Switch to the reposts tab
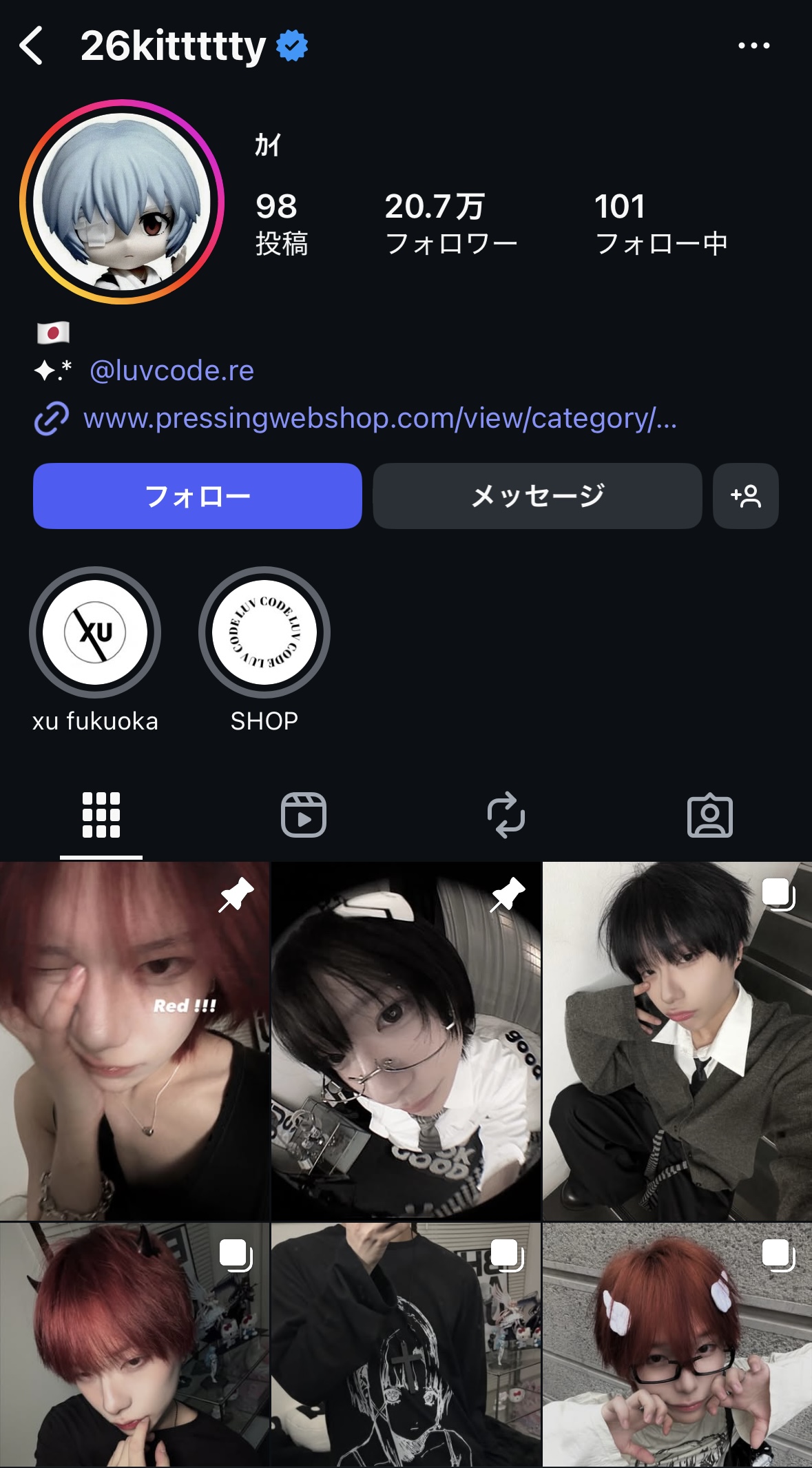 point(506,816)
